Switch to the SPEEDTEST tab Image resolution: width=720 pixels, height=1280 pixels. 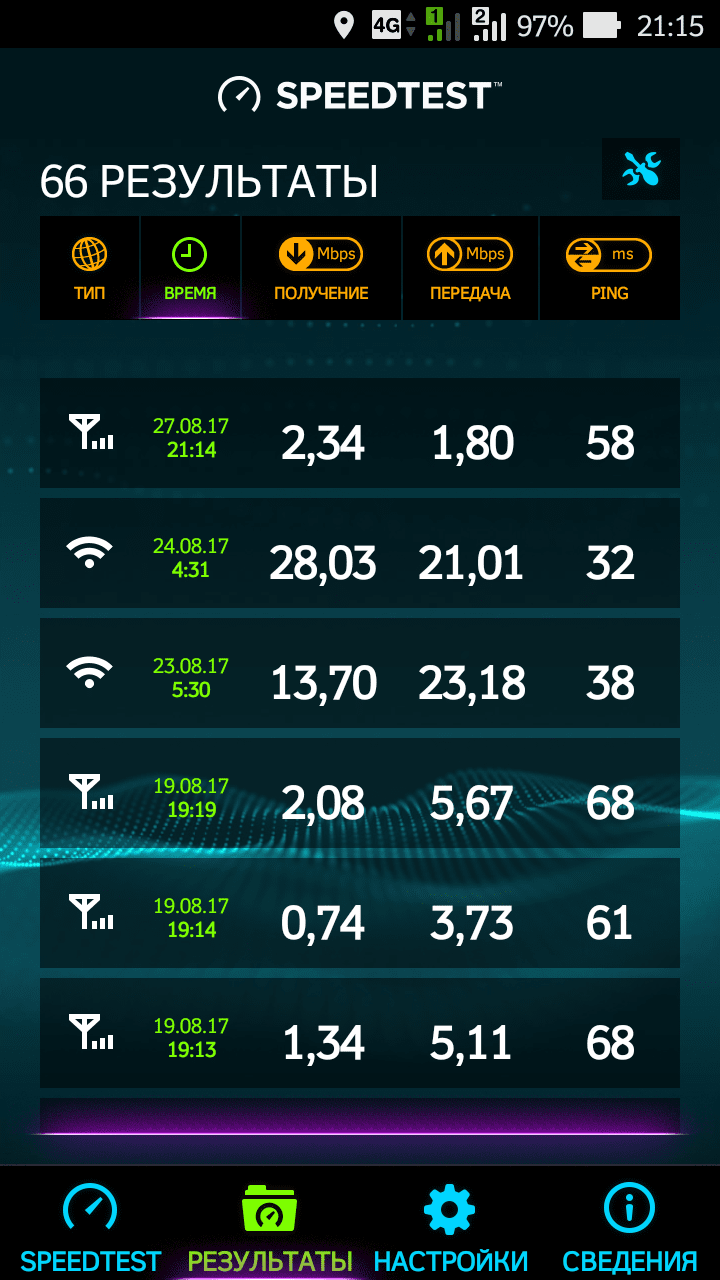point(90,1226)
